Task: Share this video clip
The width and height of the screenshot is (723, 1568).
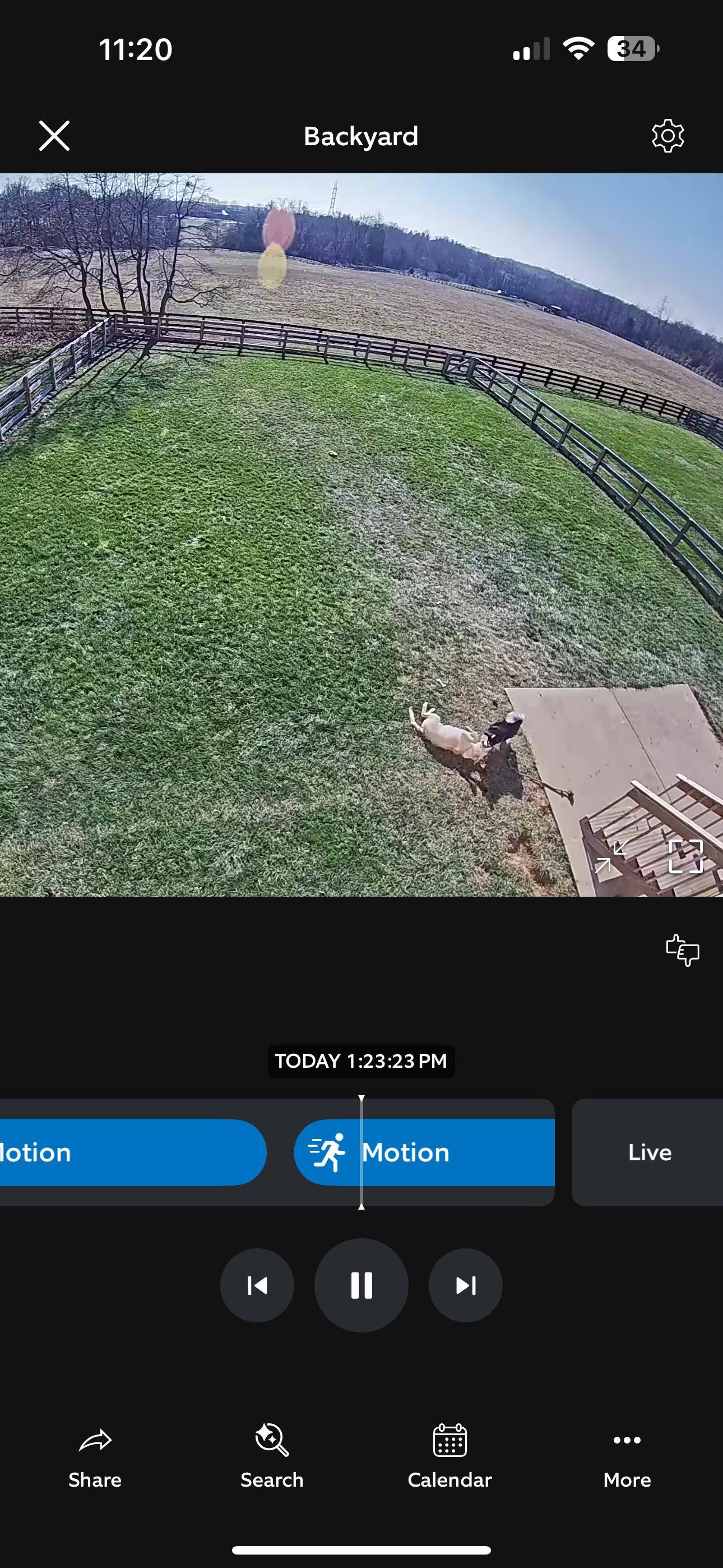Action: pos(95,1456)
